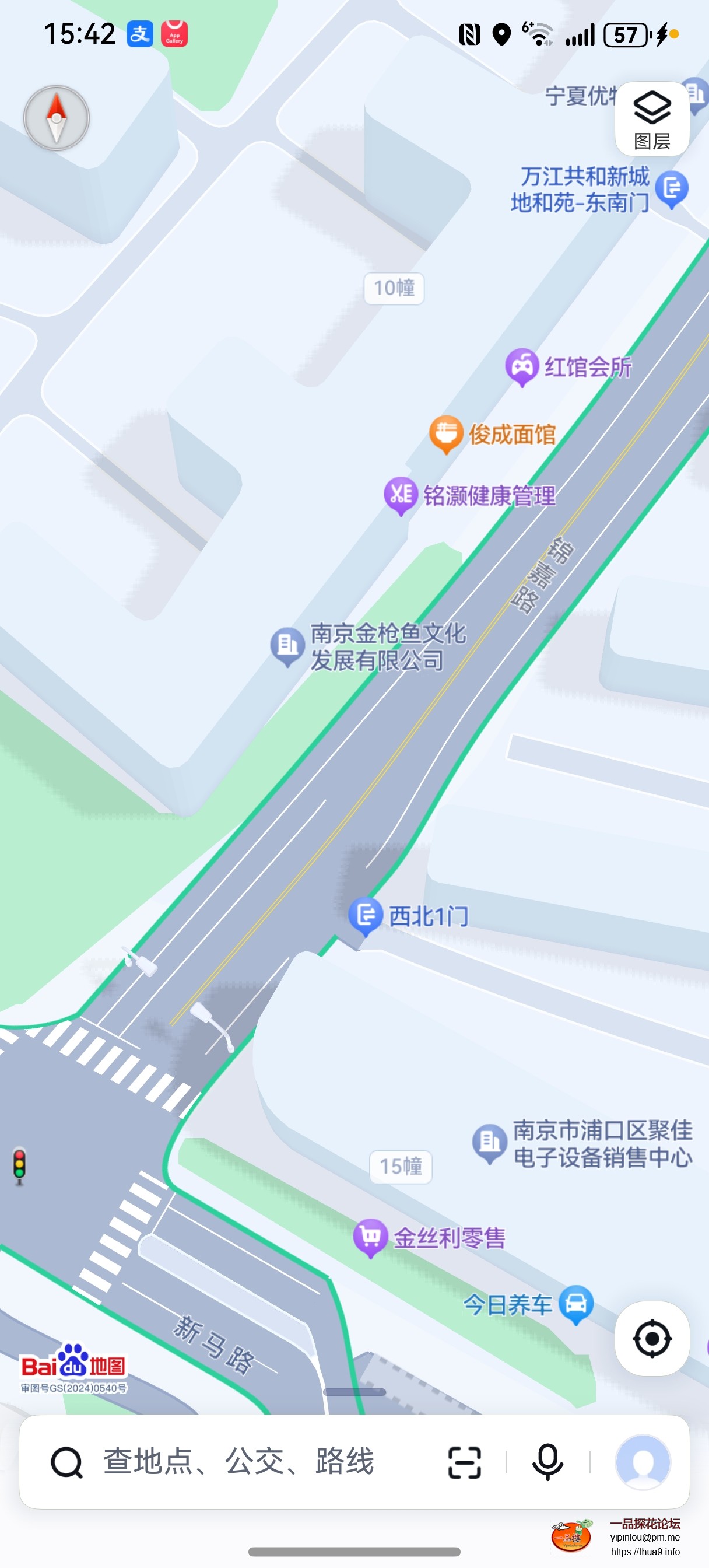
Task: Click the 今日养车 car service marker
Action: (577, 1304)
